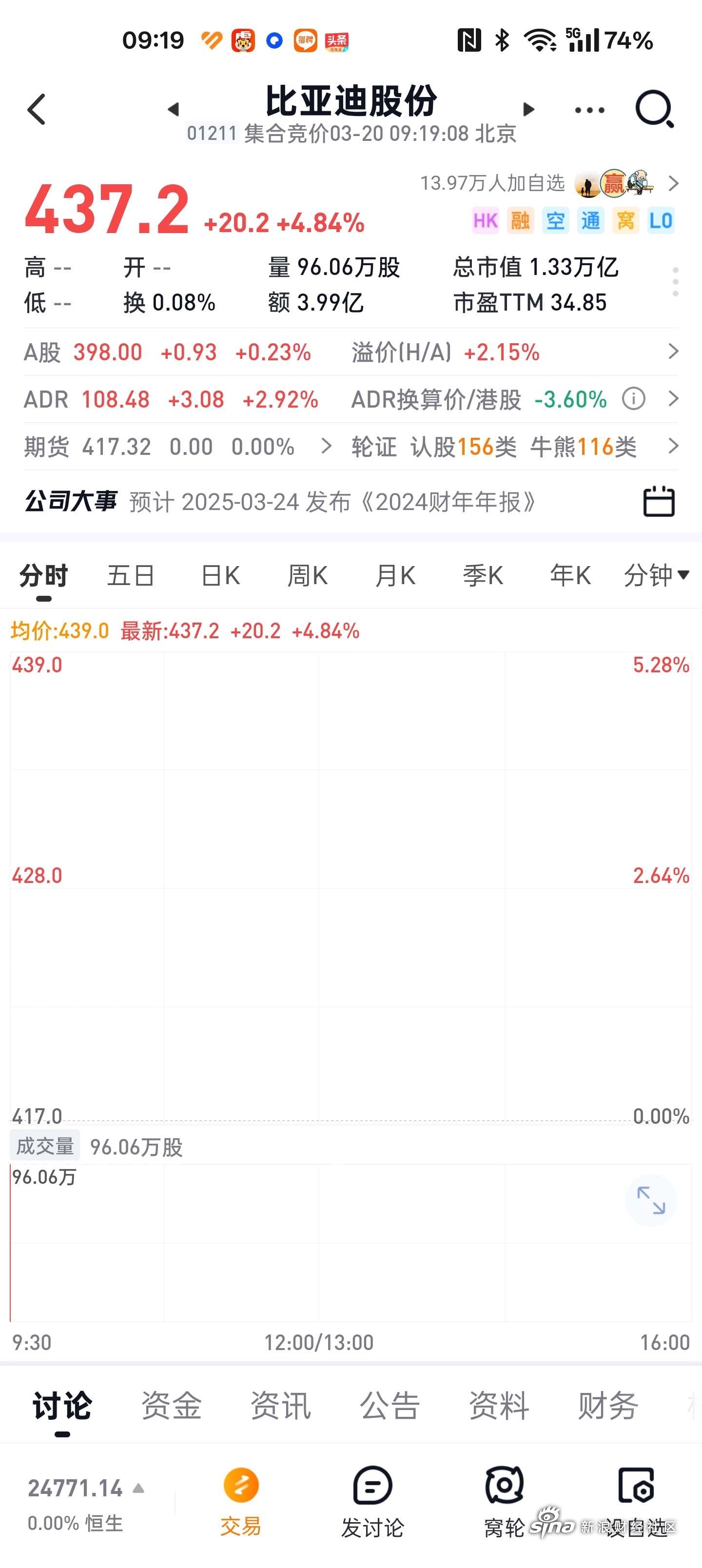This screenshot has height=1568, width=702.
Task: Select the 周K chart tab
Action: pyautogui.click(x=308, y=576)
